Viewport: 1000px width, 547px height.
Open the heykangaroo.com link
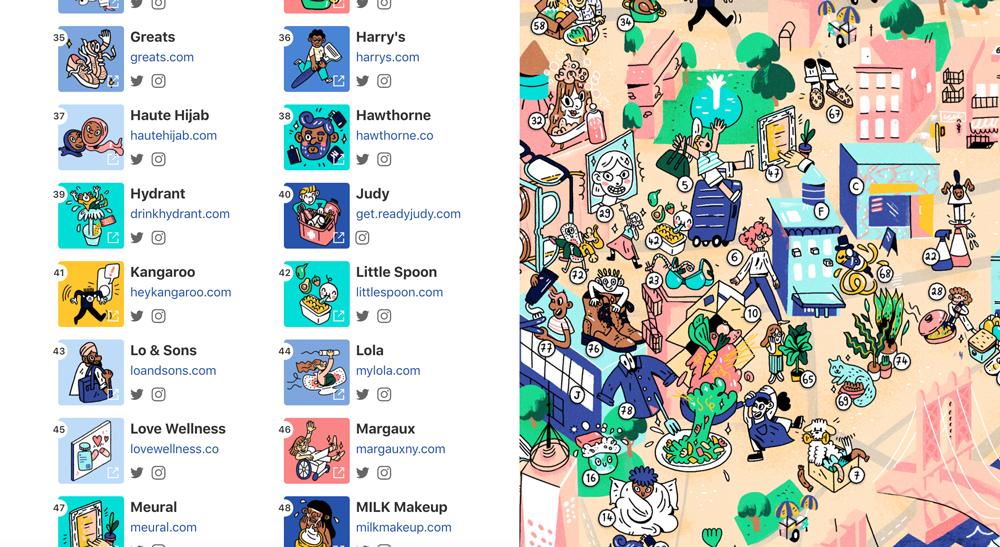coord(180,292)
